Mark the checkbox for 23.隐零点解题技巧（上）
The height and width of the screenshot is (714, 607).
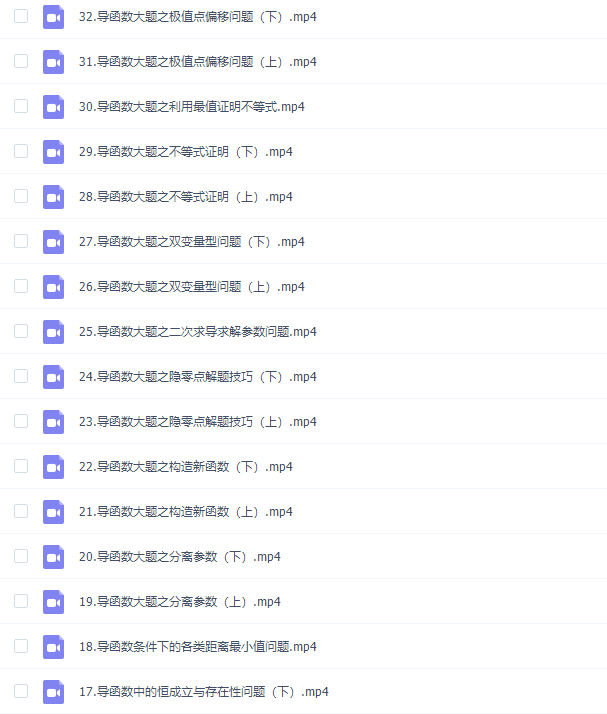(21, 421)
